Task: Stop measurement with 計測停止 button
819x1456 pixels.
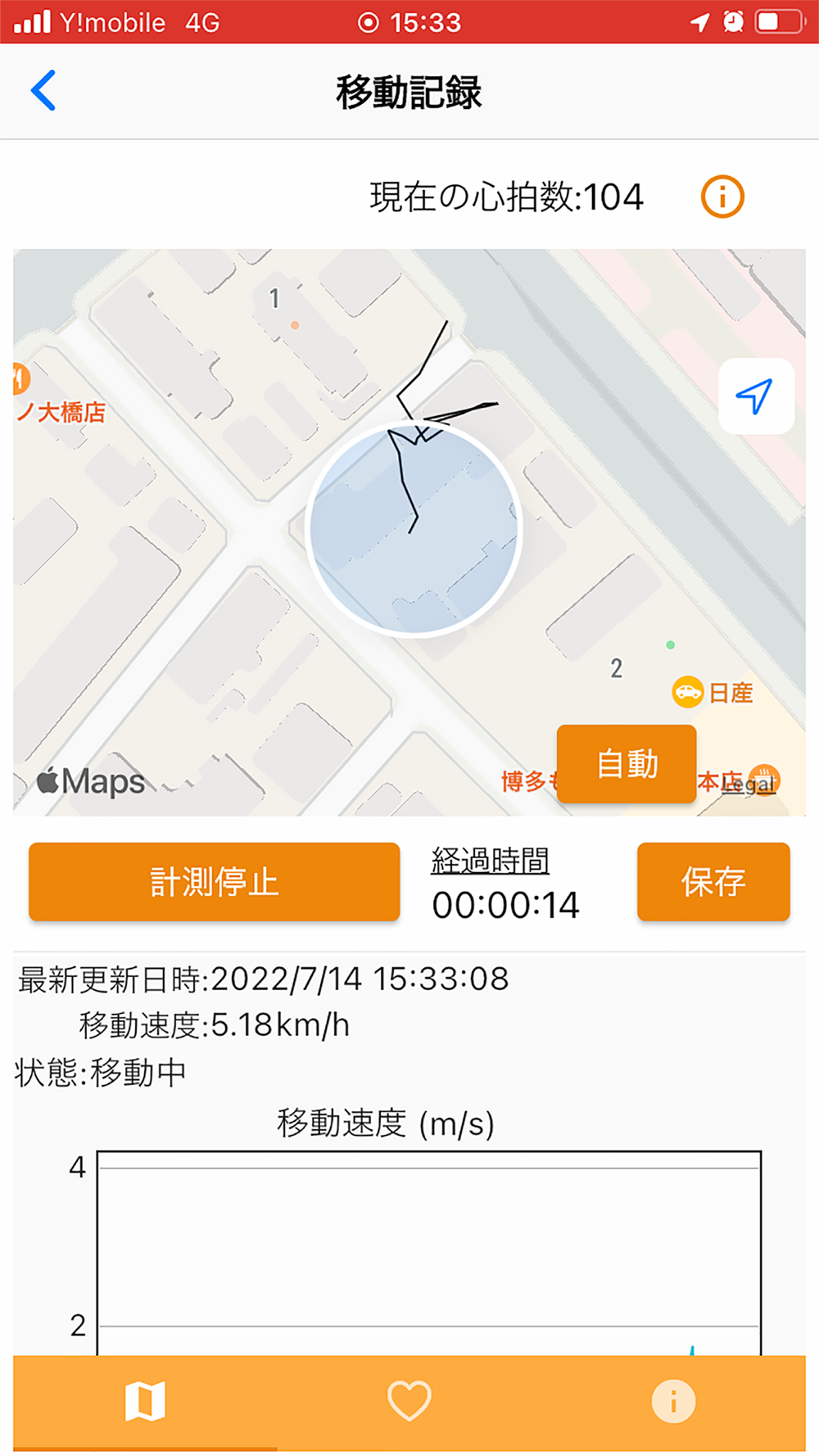Action: pyautogui.click(x=215, y=882)
